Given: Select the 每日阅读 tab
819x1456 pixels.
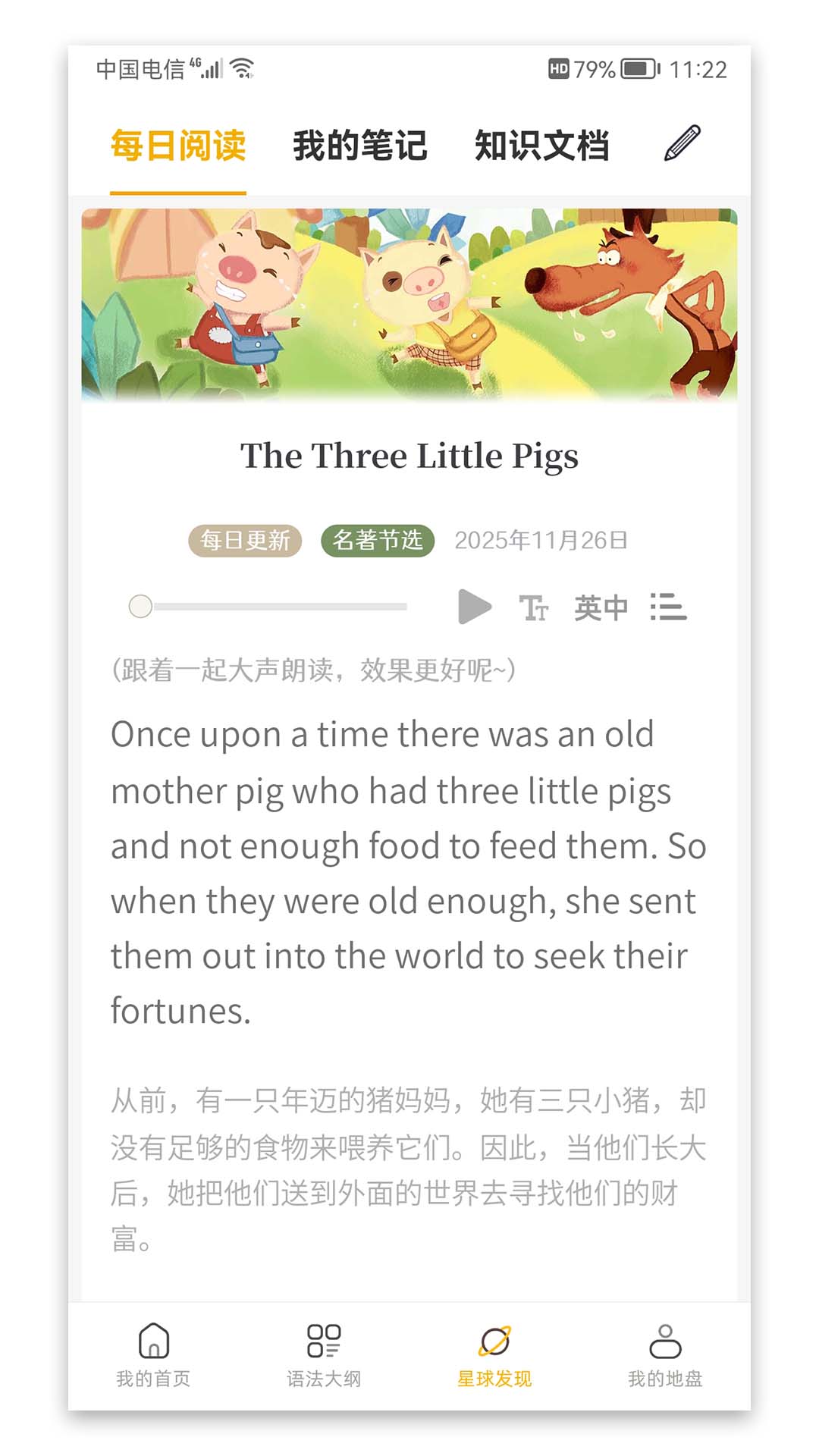Looking at the screenshot, I should 179,146.
